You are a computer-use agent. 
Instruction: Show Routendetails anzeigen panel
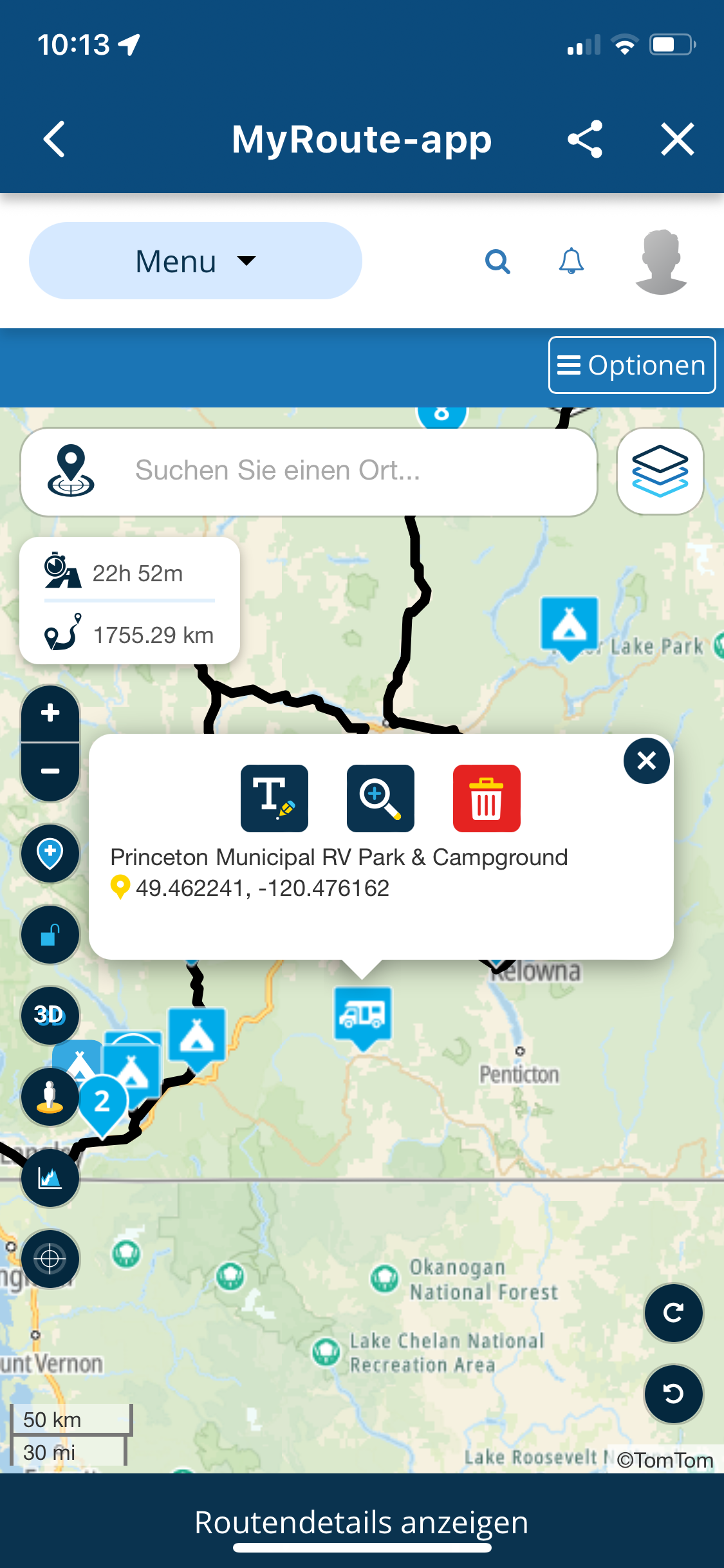[362, 1522]
